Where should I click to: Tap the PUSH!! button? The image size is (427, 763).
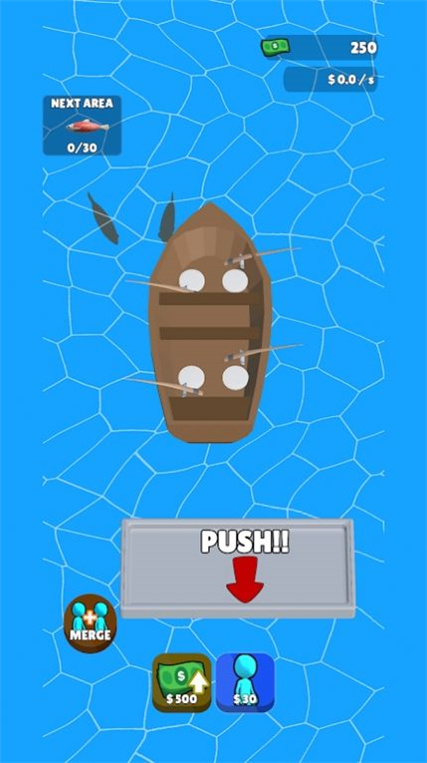coord(238,568)
